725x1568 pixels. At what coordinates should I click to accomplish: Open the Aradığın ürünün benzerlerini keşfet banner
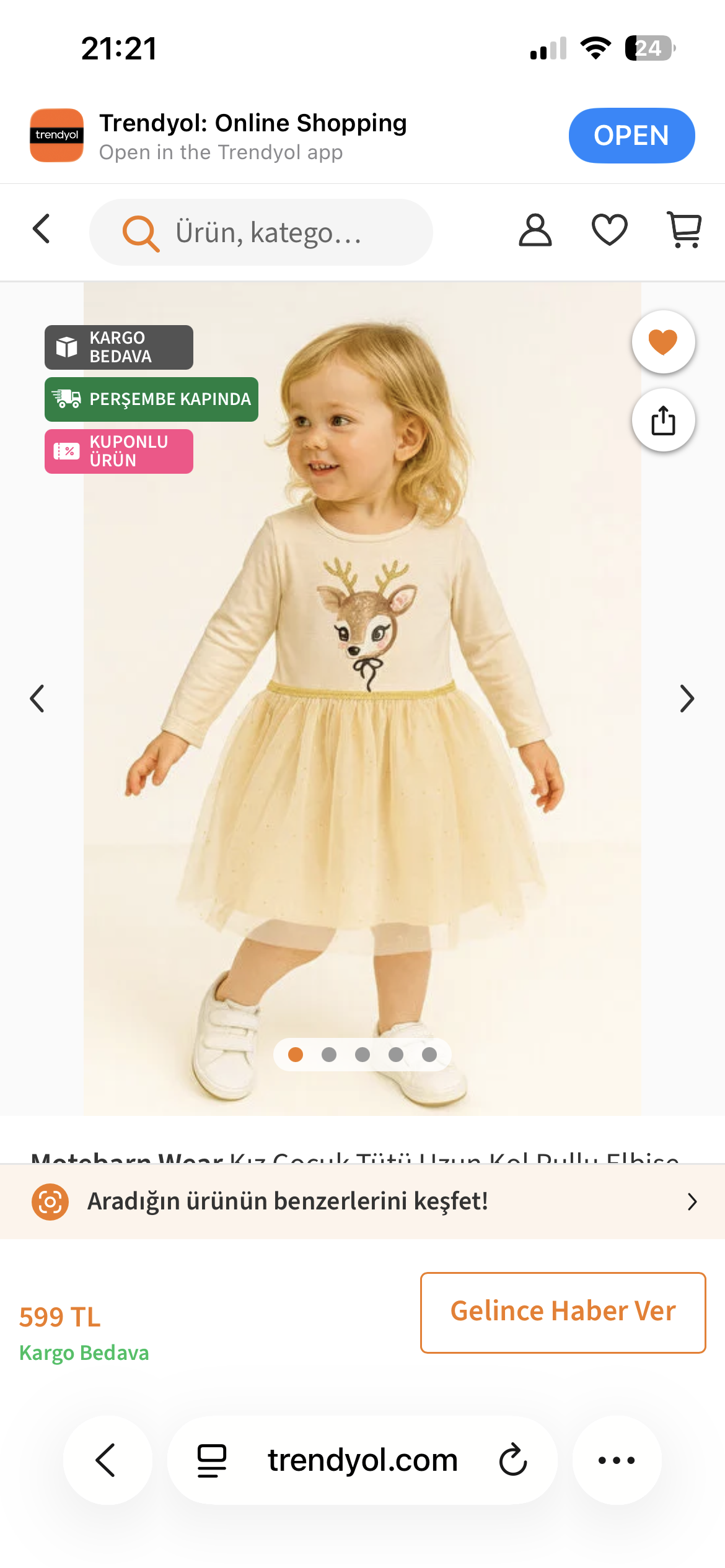[362, 1201]
